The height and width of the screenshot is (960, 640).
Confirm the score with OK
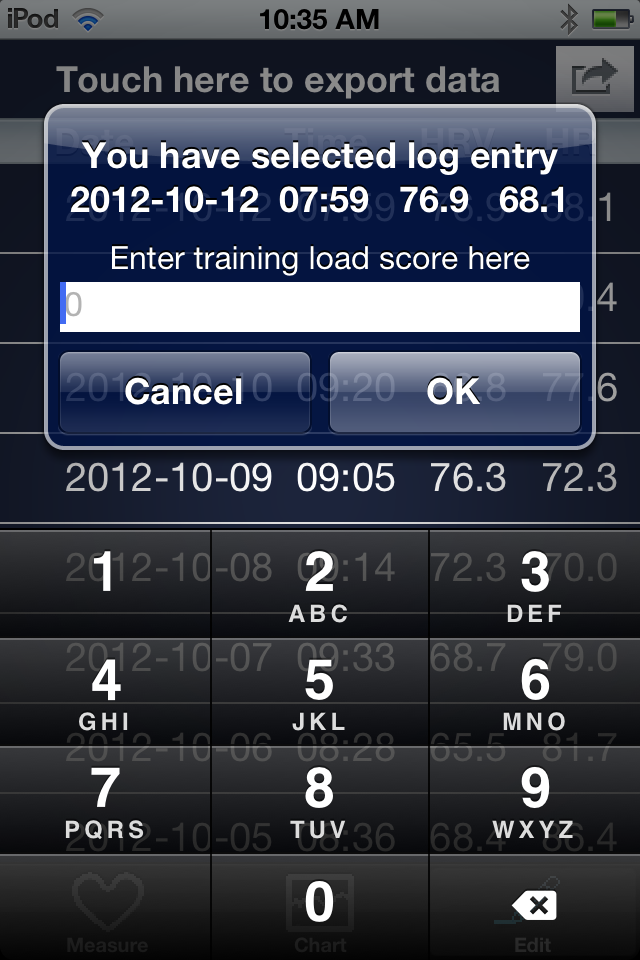454,391
